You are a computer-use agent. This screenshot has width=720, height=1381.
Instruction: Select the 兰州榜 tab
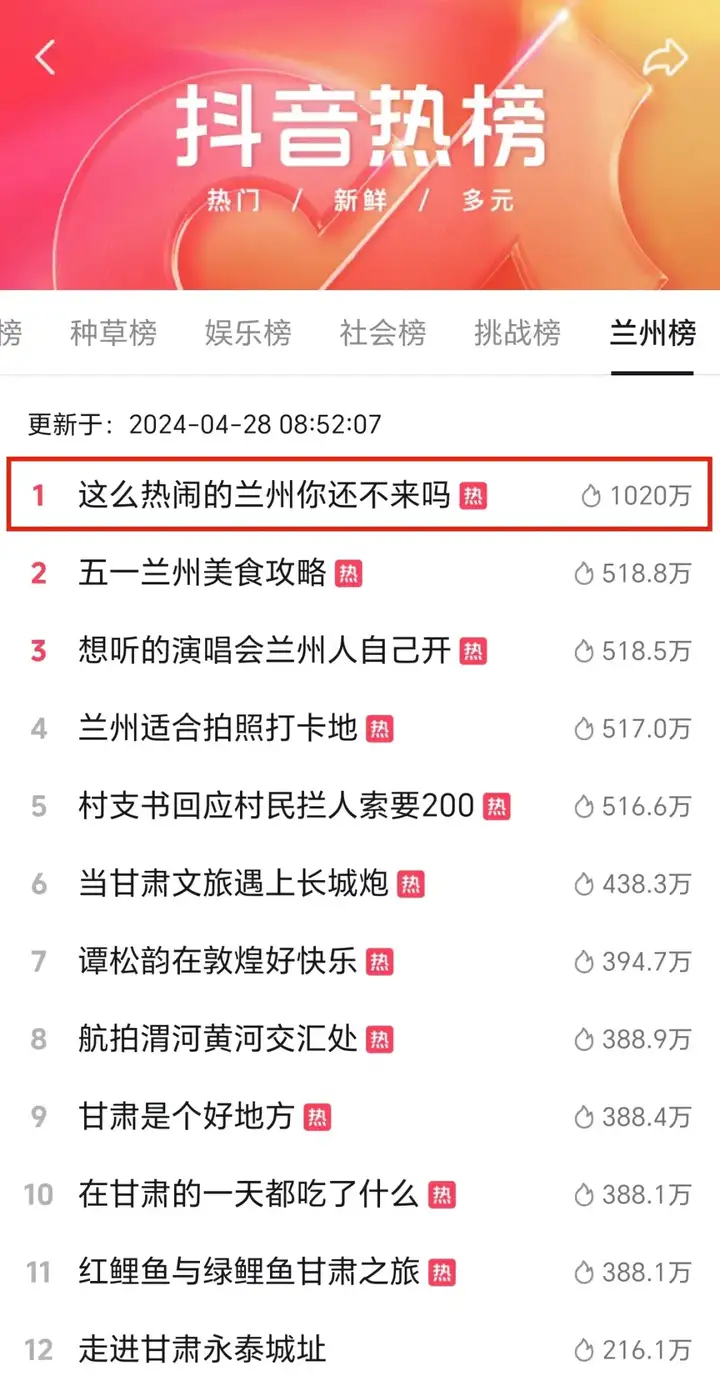(652, 333)
